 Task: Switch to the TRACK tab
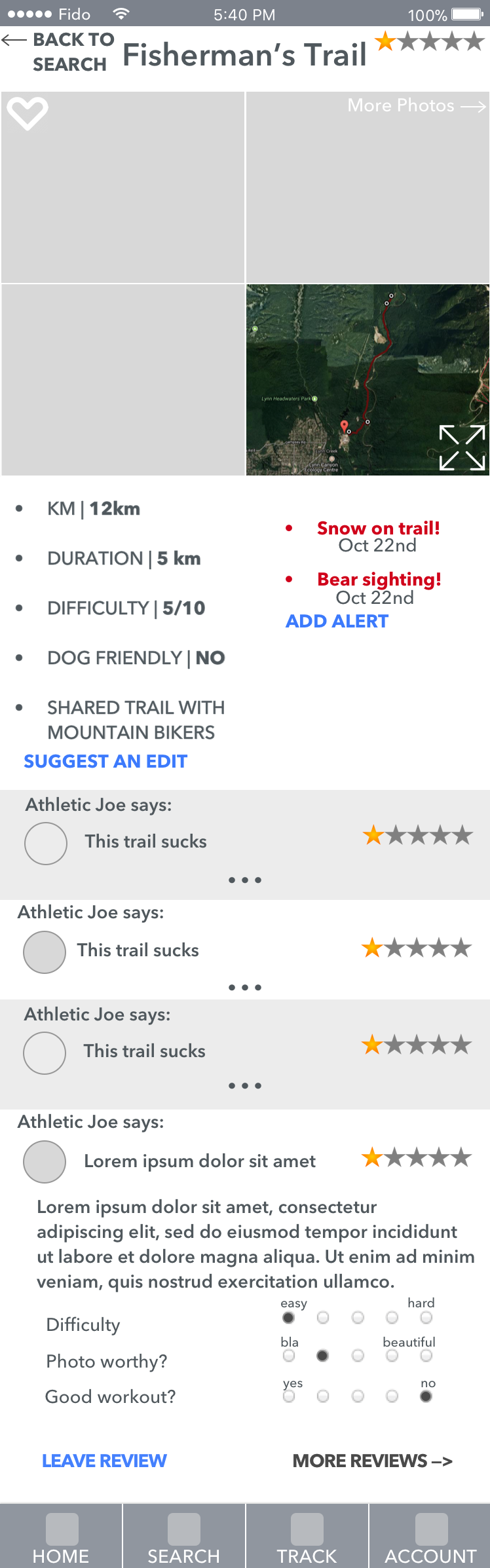coord(307,1538)
